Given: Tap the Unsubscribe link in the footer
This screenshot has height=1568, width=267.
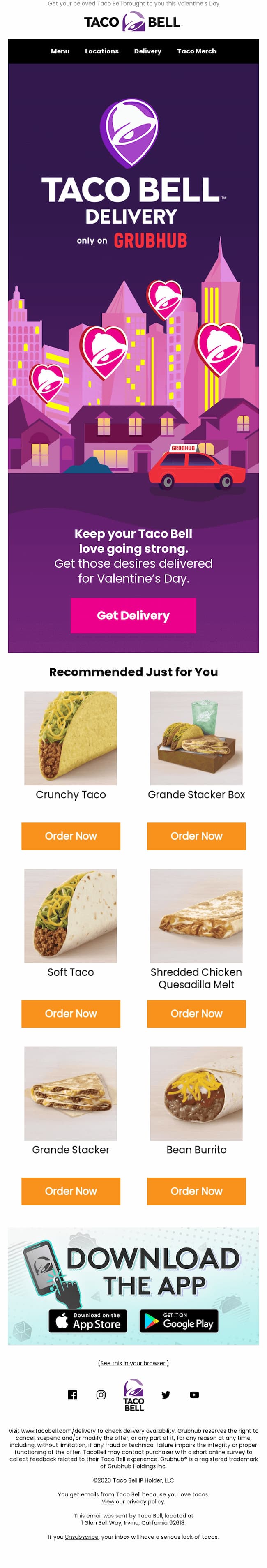Looking at the screenshot, I should coord(81,1537).
